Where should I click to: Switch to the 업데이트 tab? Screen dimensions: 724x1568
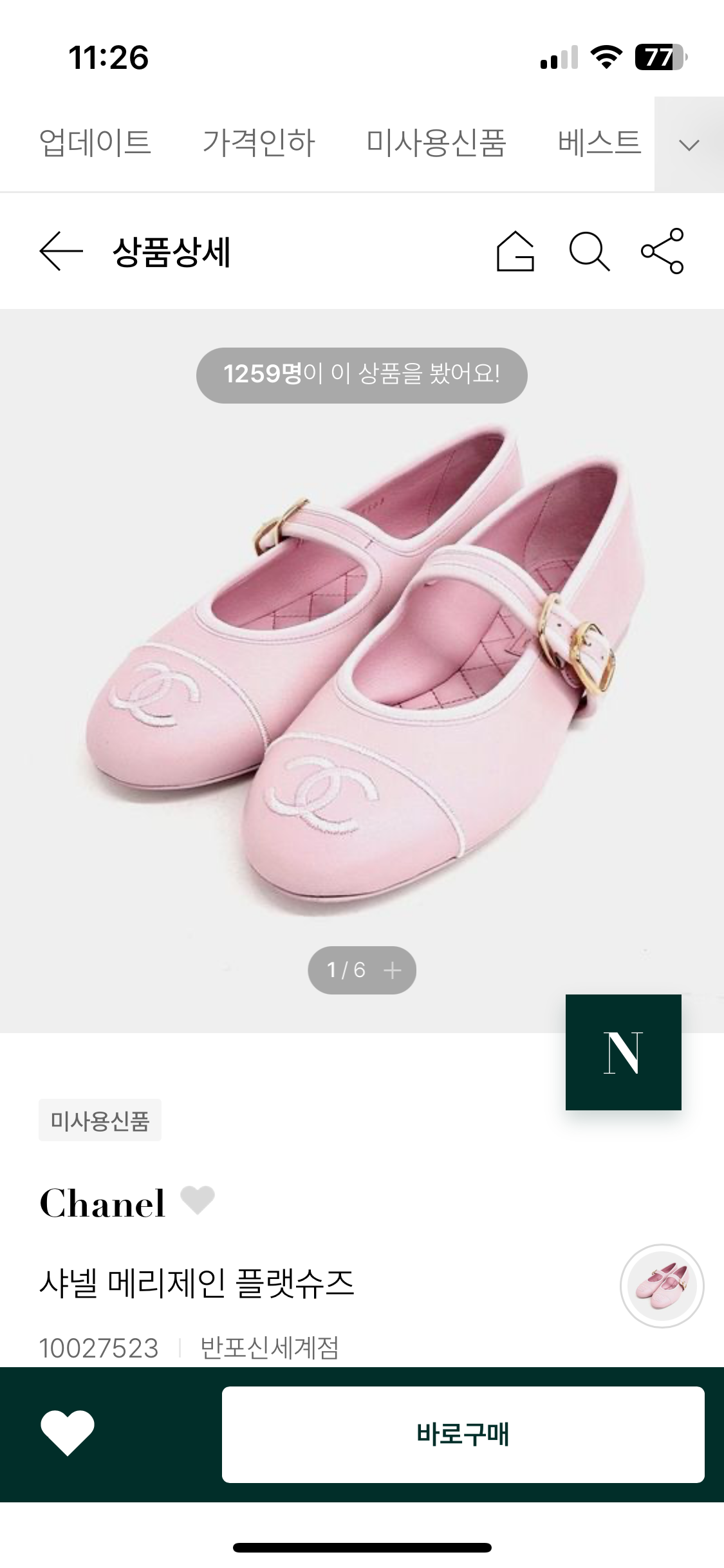[x=95, y=143]
